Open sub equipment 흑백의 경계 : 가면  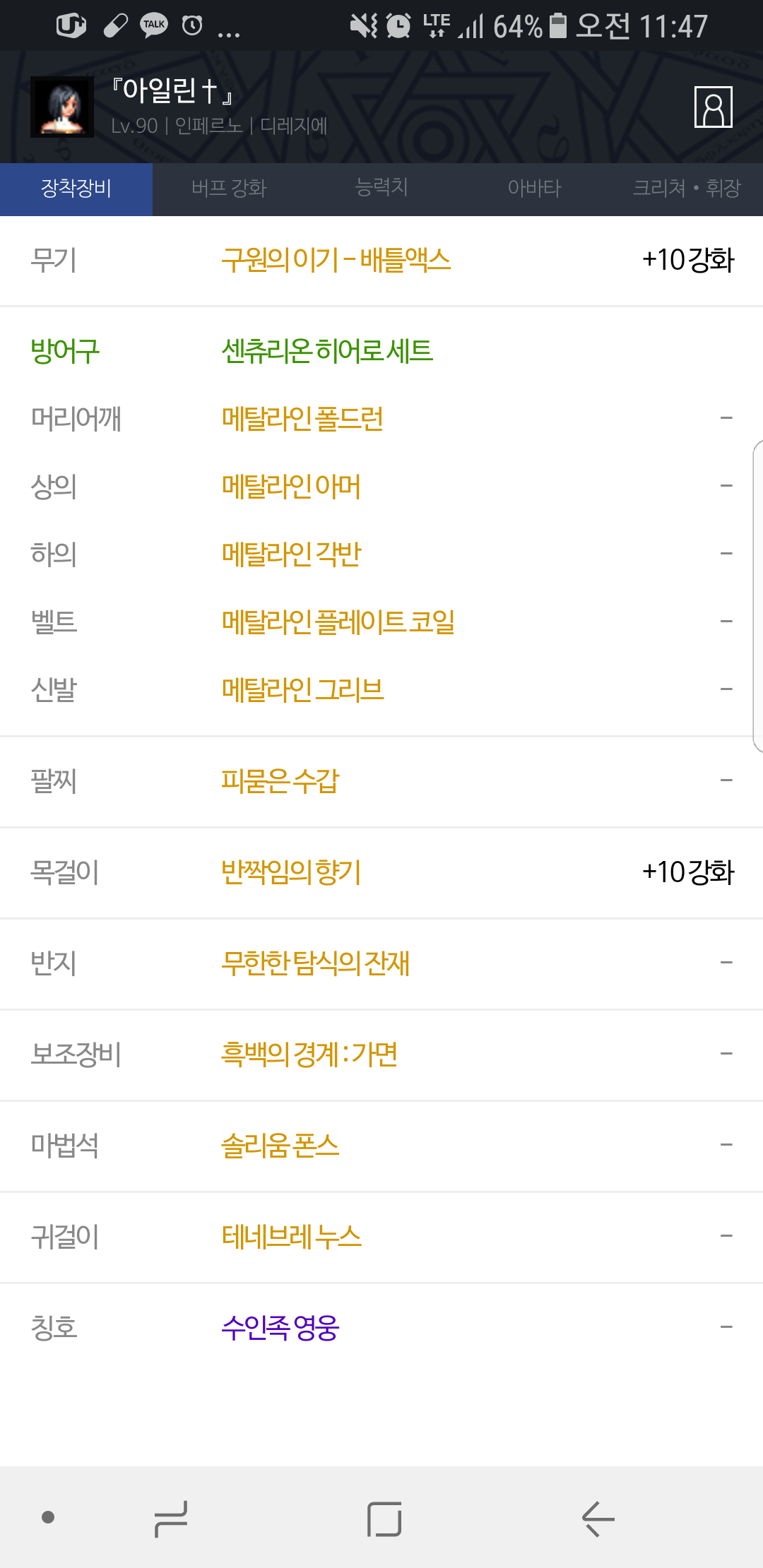(x=309, y=1055)
